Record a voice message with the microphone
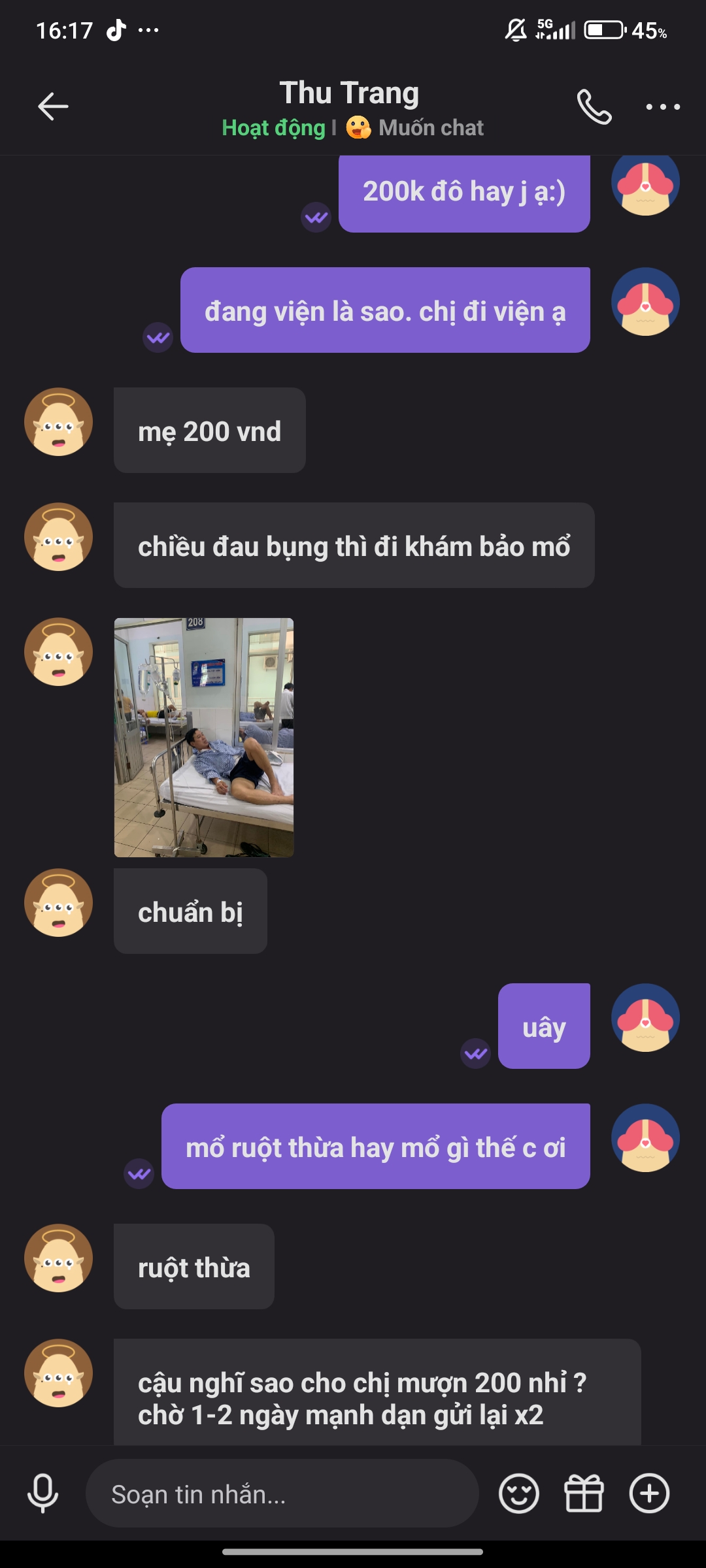 [43, 1494]
